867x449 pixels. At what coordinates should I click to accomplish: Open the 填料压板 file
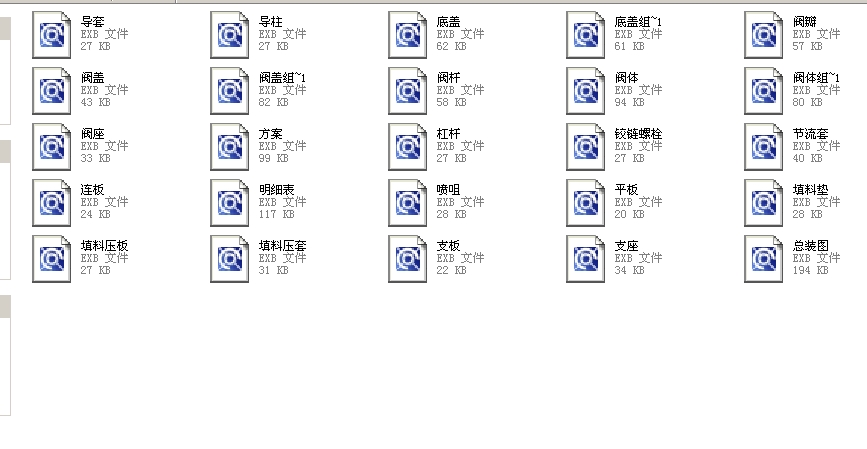(x=52, y=259)
